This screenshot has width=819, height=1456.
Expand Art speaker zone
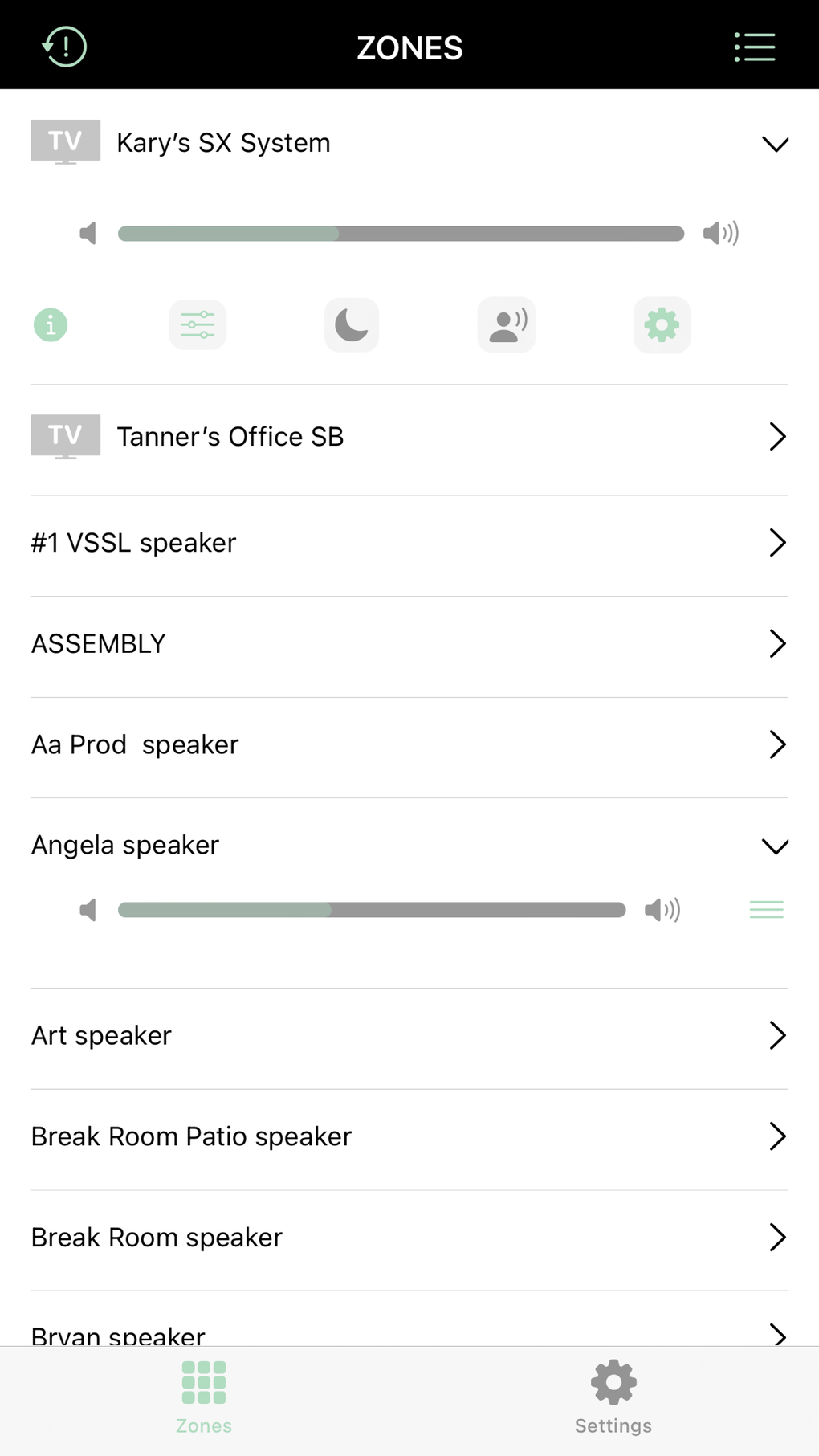tap(776, 1035)
